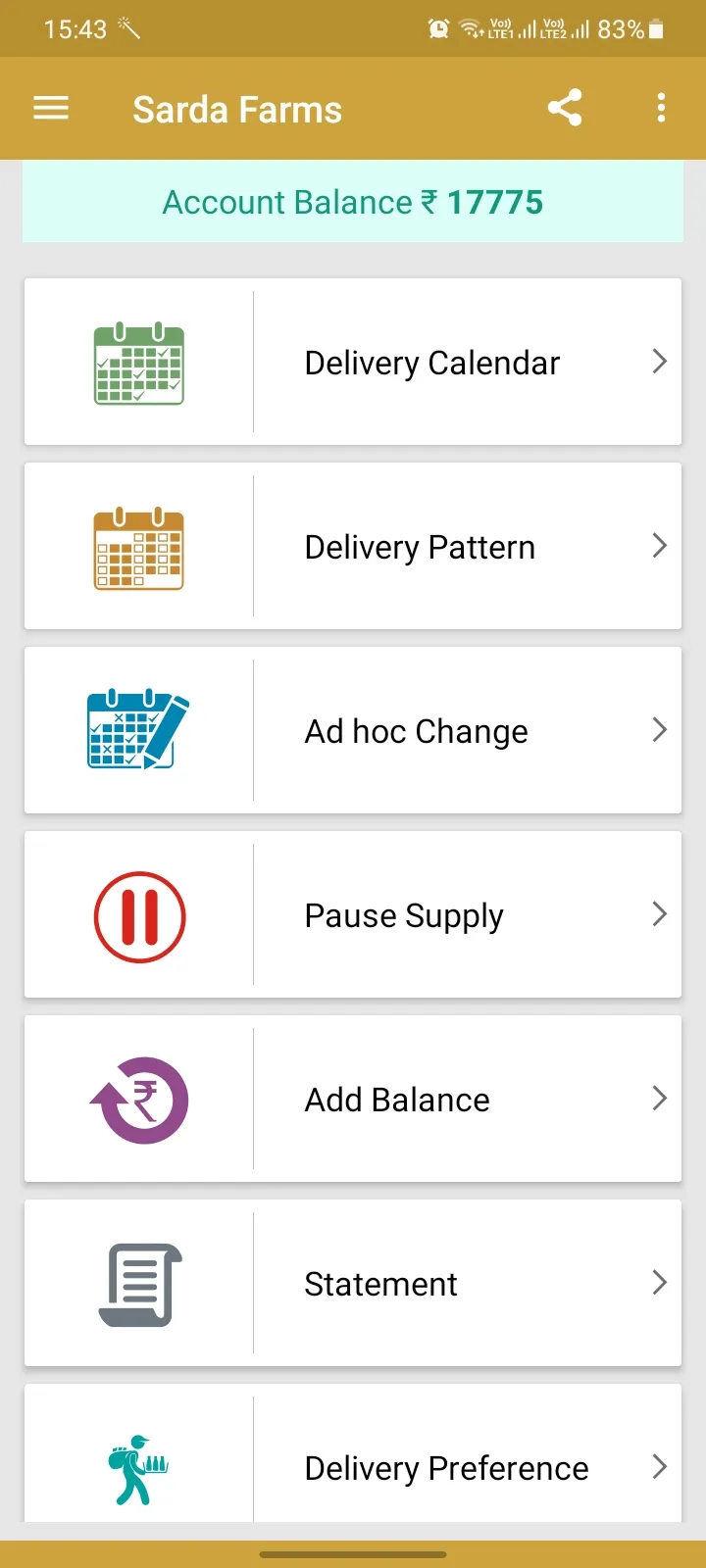The height and width of the screenshot is (1568, 706).
Task: Open the hamburger navigation drawer
Action: [51, 108]
